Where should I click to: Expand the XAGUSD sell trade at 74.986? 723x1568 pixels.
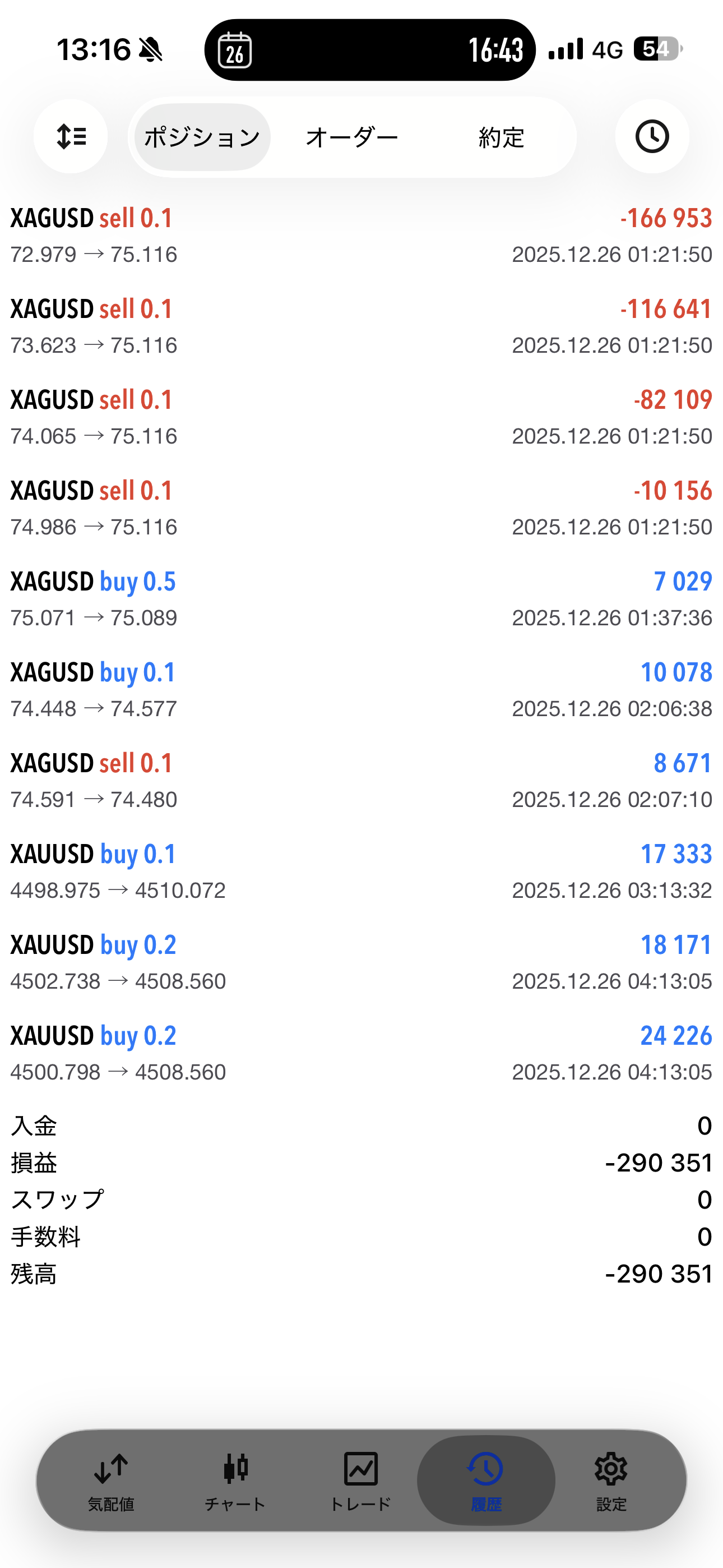click(x=361, y=508)
